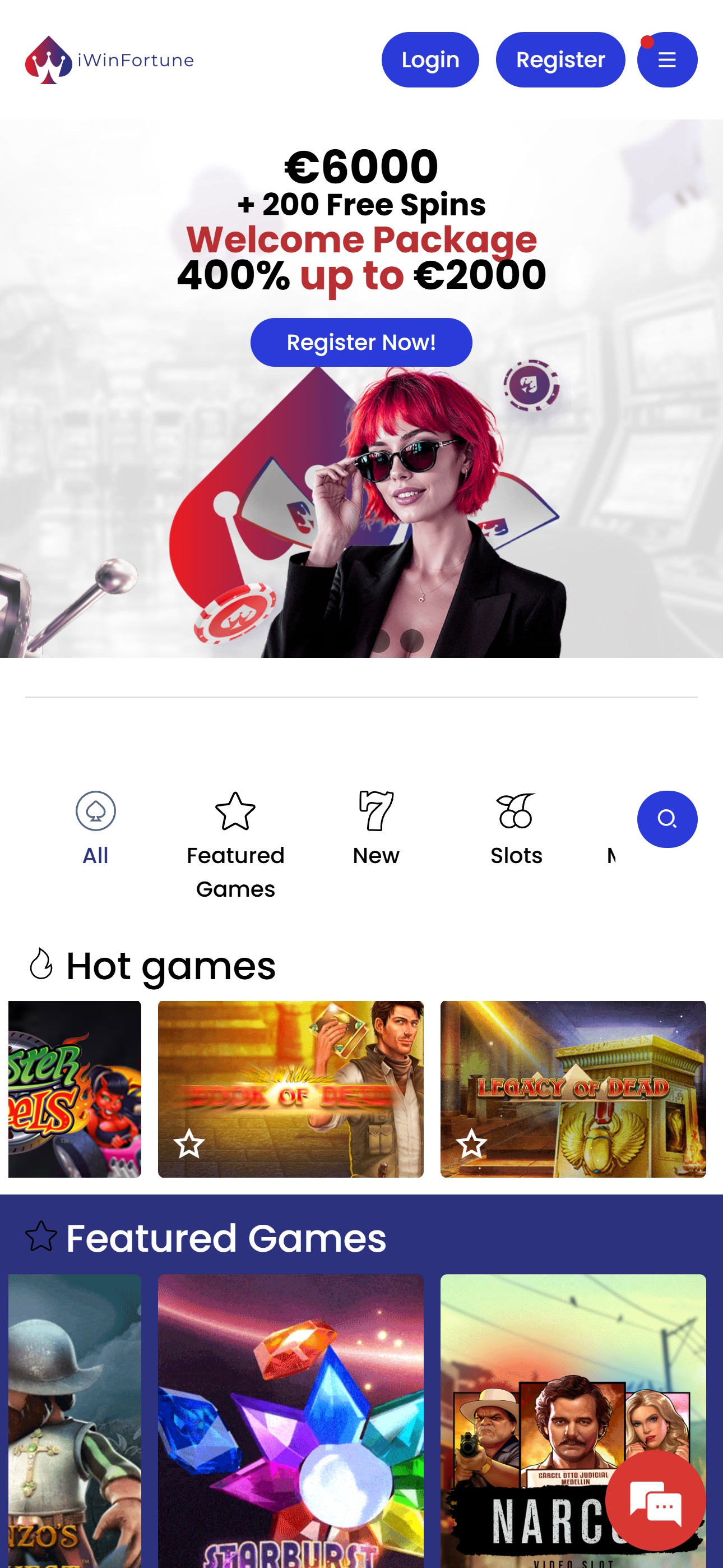Open the live chat bubble

tap(655, 1501)
